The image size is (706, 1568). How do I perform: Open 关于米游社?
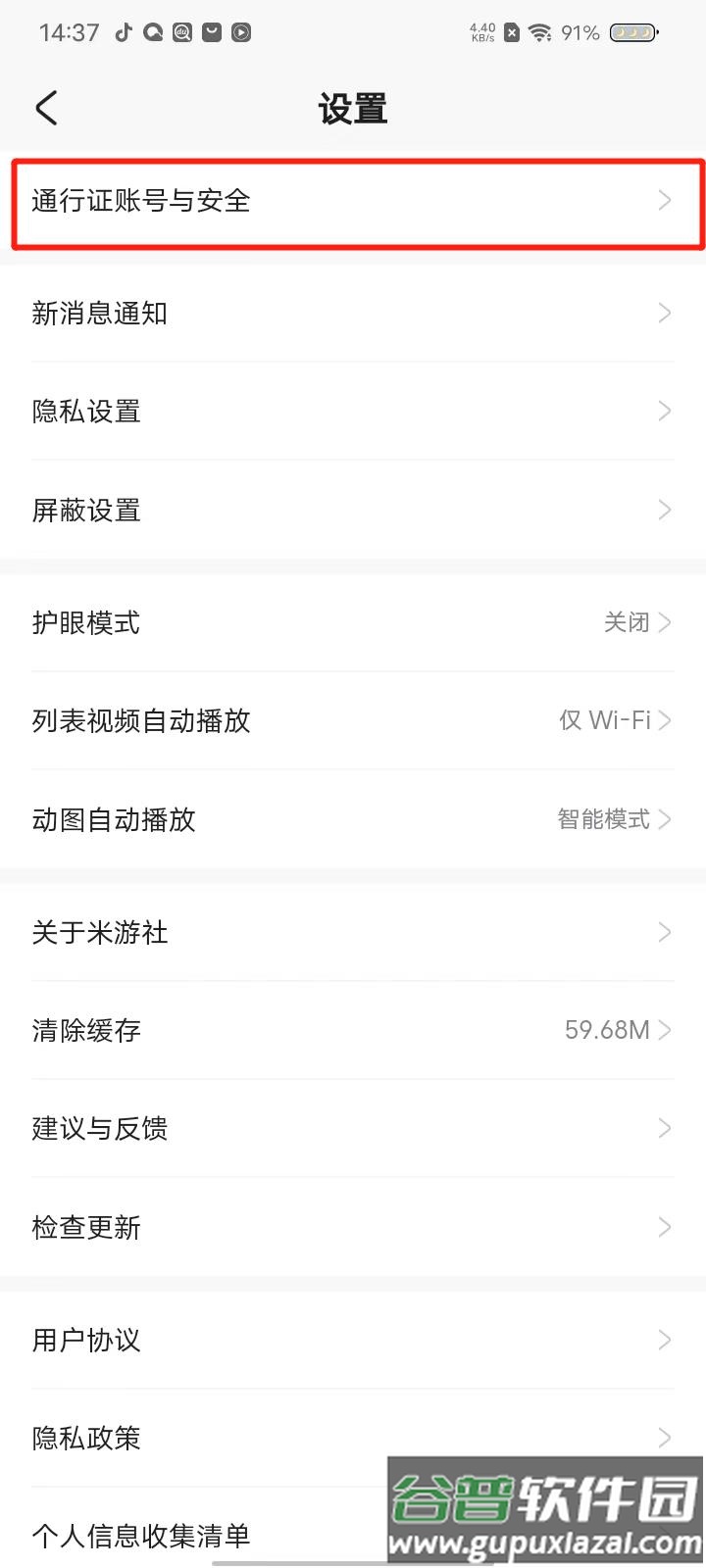[353, 933]
